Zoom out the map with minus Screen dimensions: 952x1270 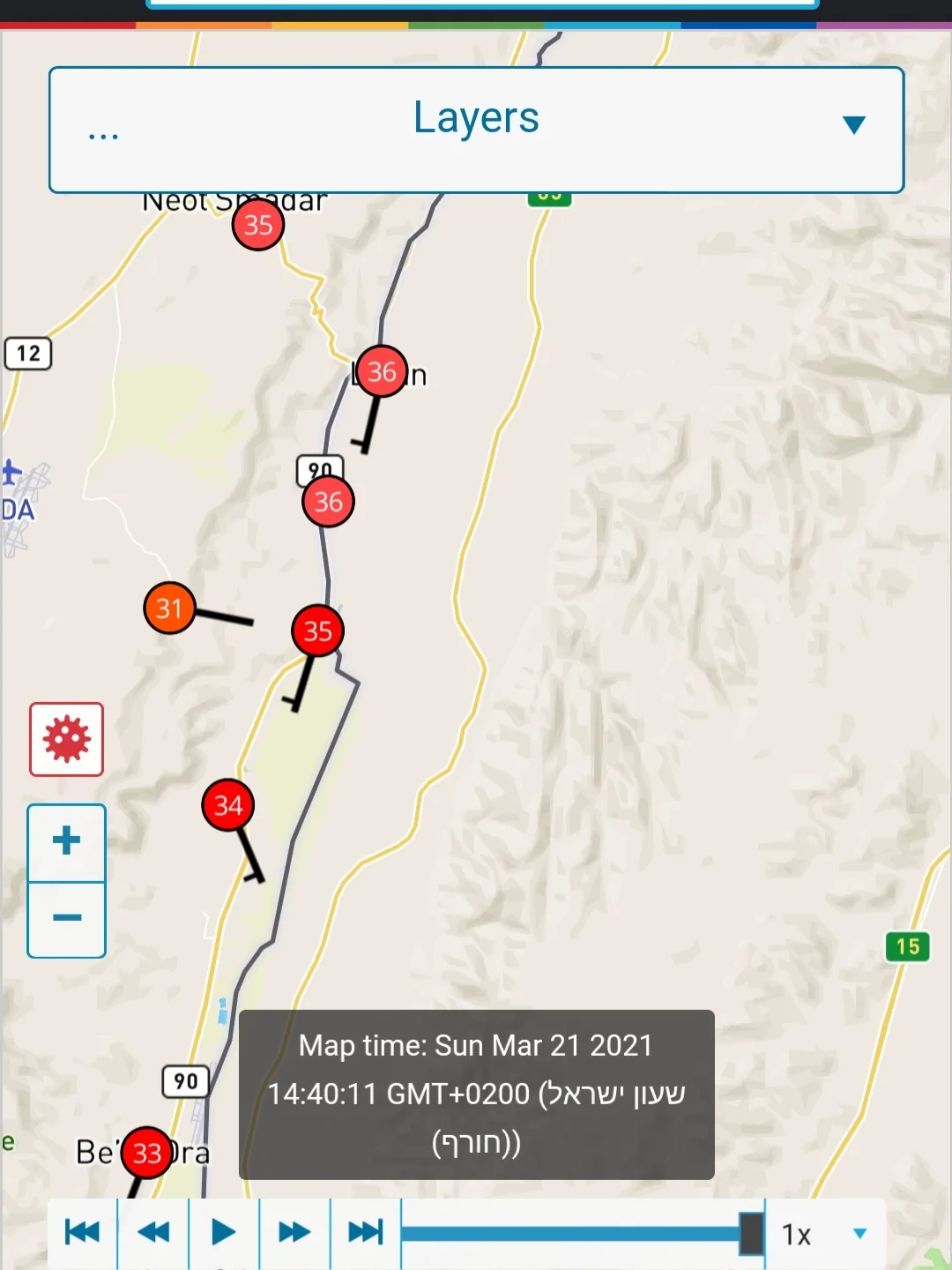(x=67, y=918)
